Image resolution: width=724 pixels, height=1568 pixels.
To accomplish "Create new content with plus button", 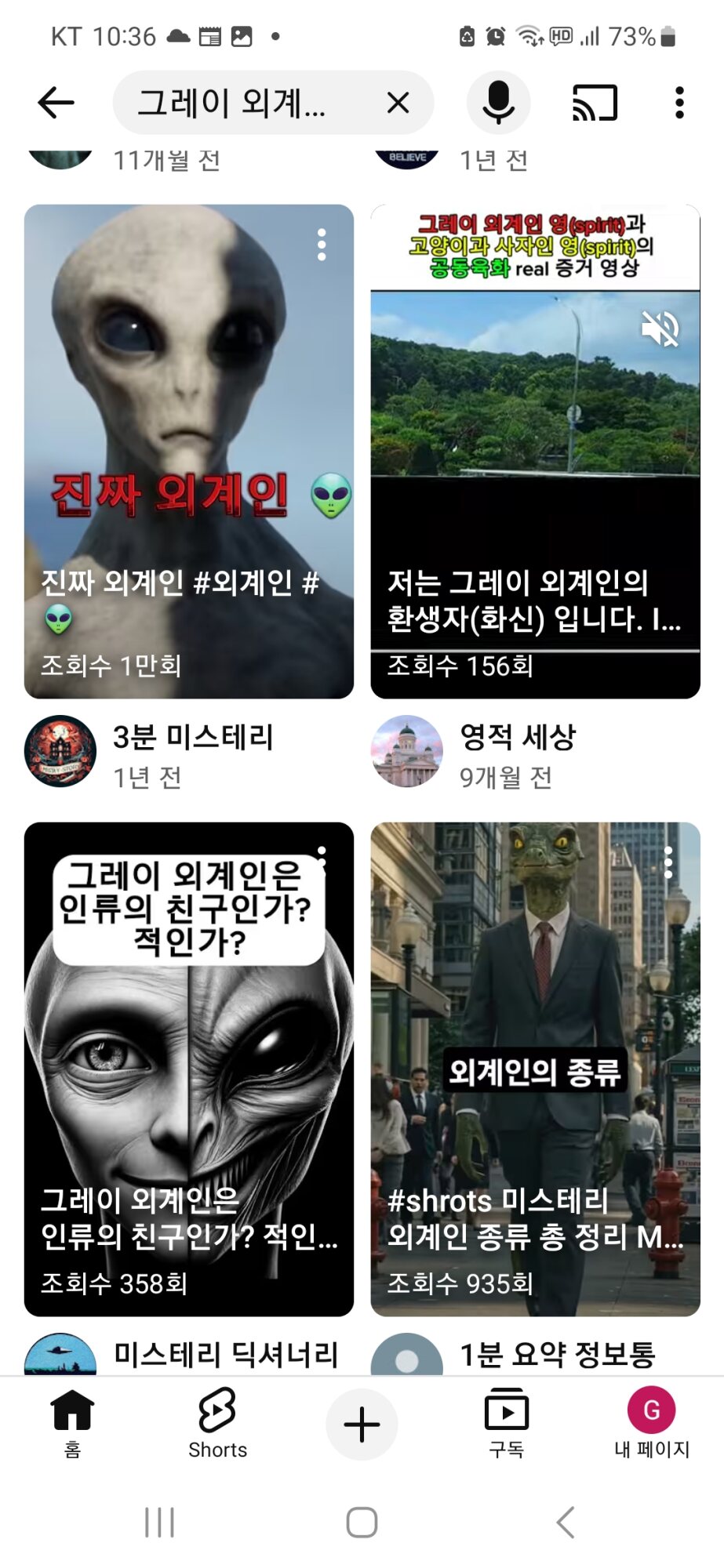I will pyautogui.click(x=362, y=1424).
